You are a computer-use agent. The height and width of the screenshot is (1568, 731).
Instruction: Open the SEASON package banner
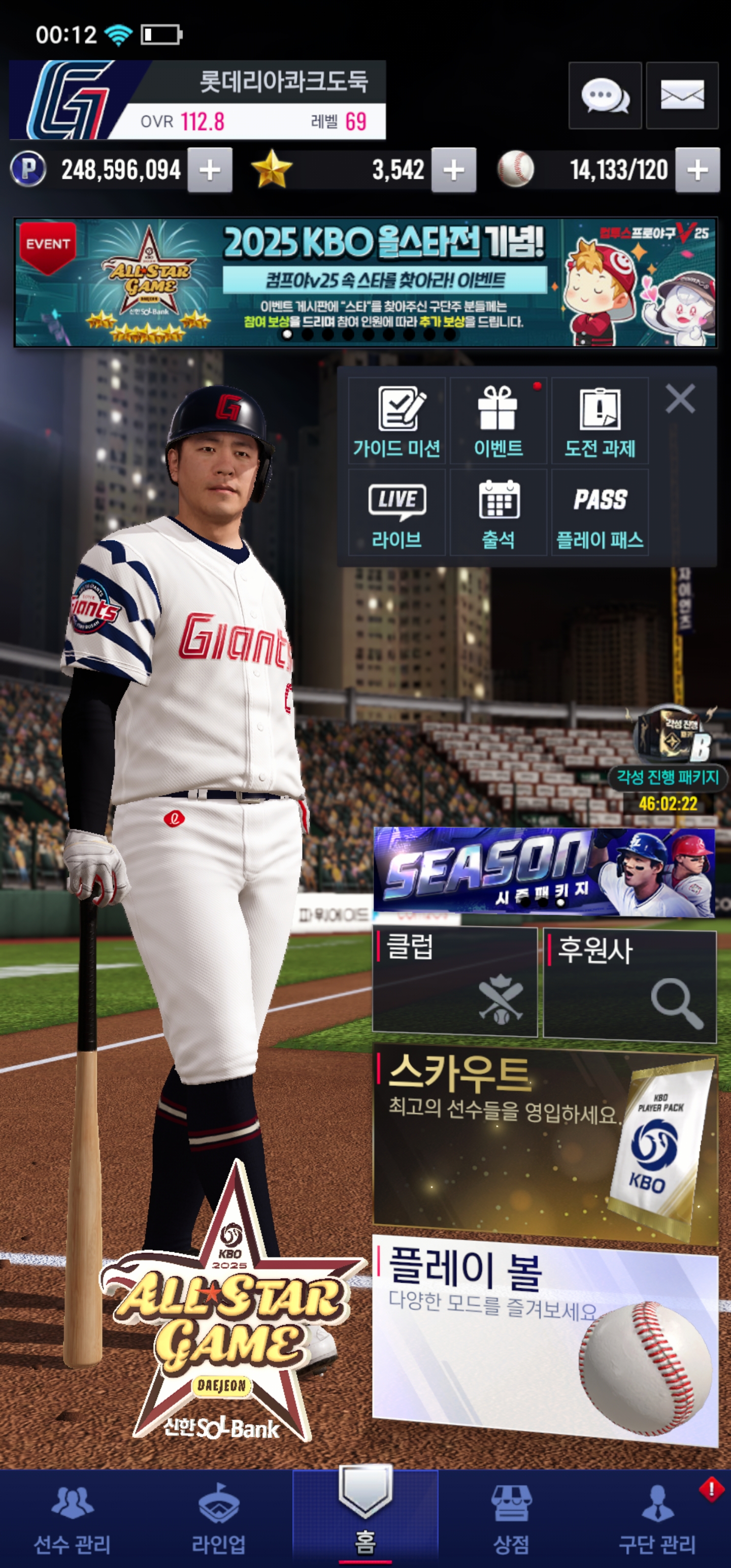544,872
